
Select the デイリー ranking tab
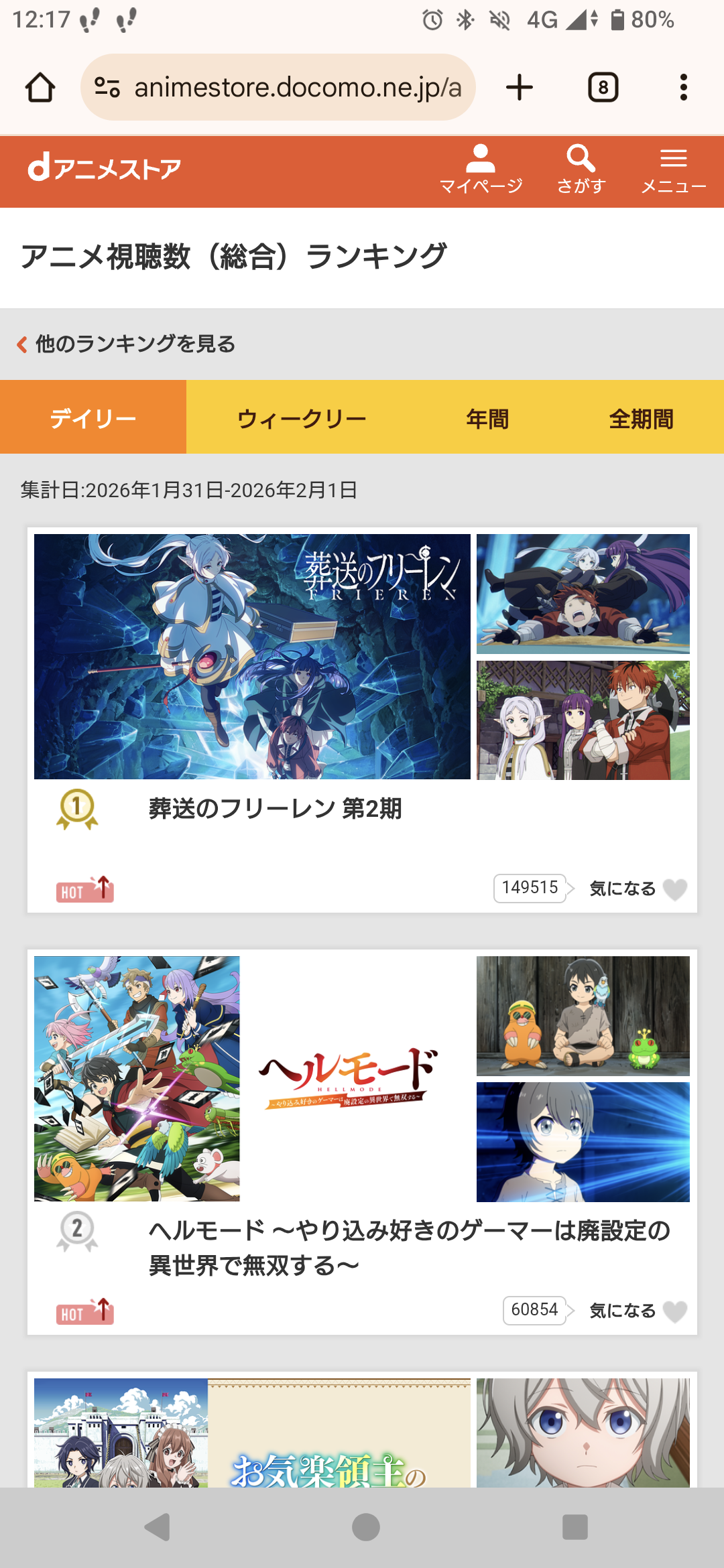point(93,417)
